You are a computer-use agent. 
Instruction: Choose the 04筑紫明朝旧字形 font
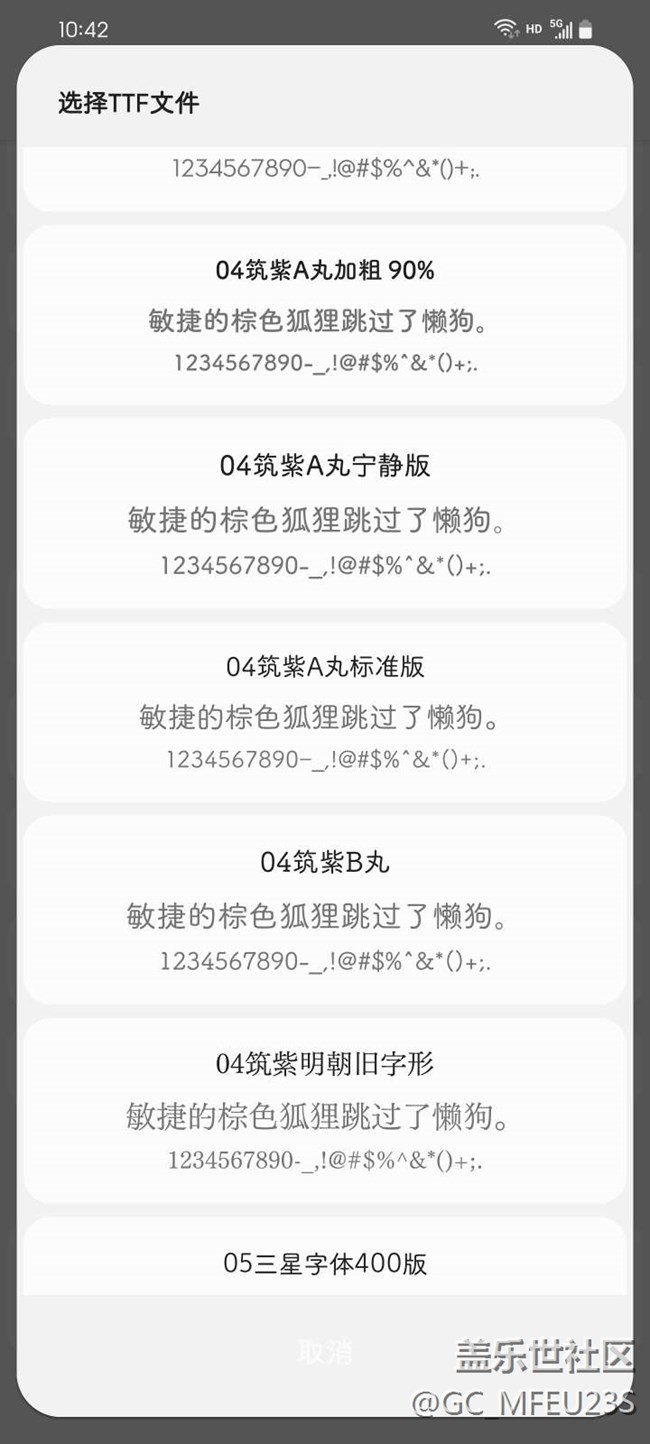click(325, 1109)
